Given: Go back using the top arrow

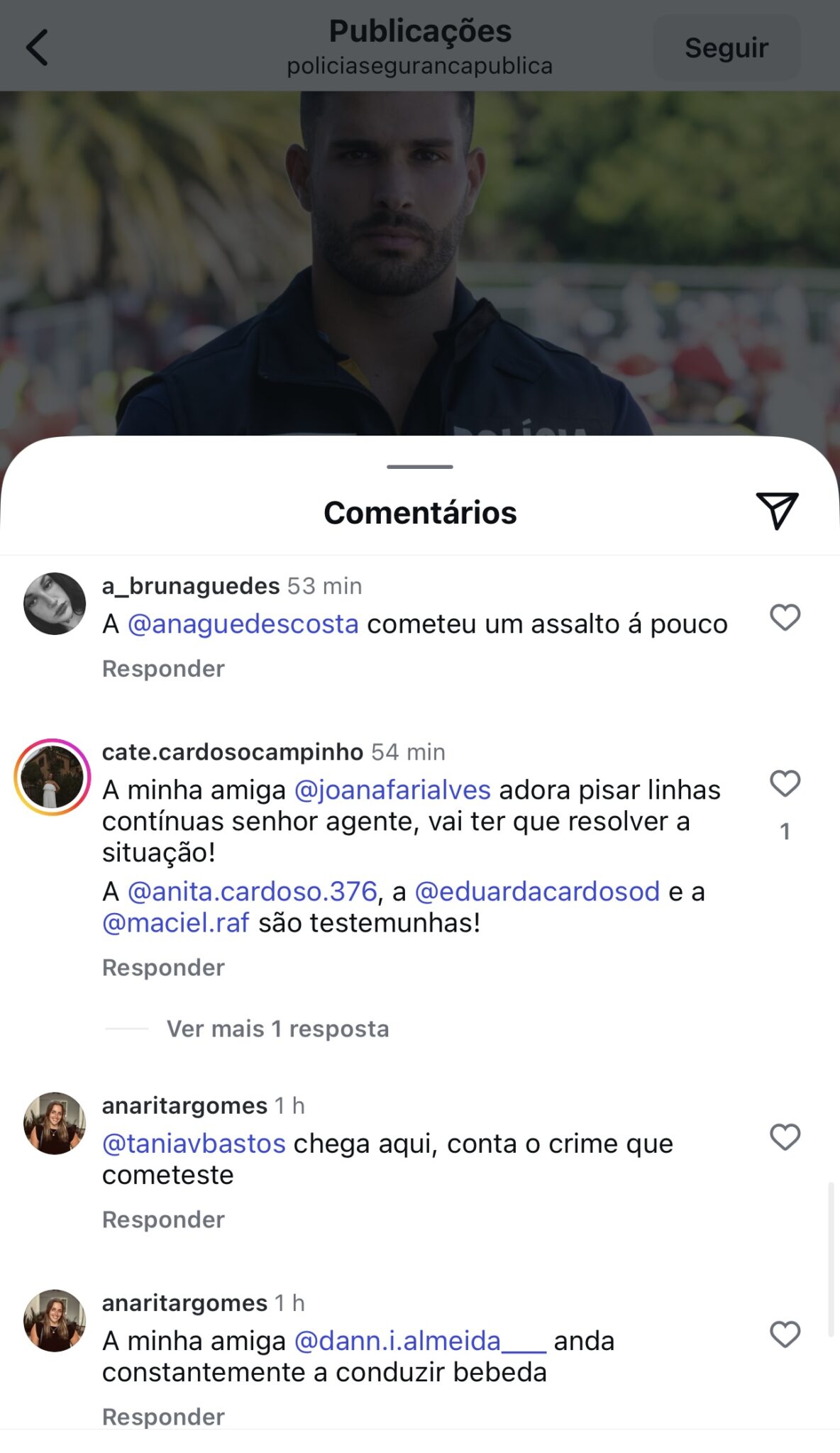Looking at the screenshot, I should (x=37, y=48).
